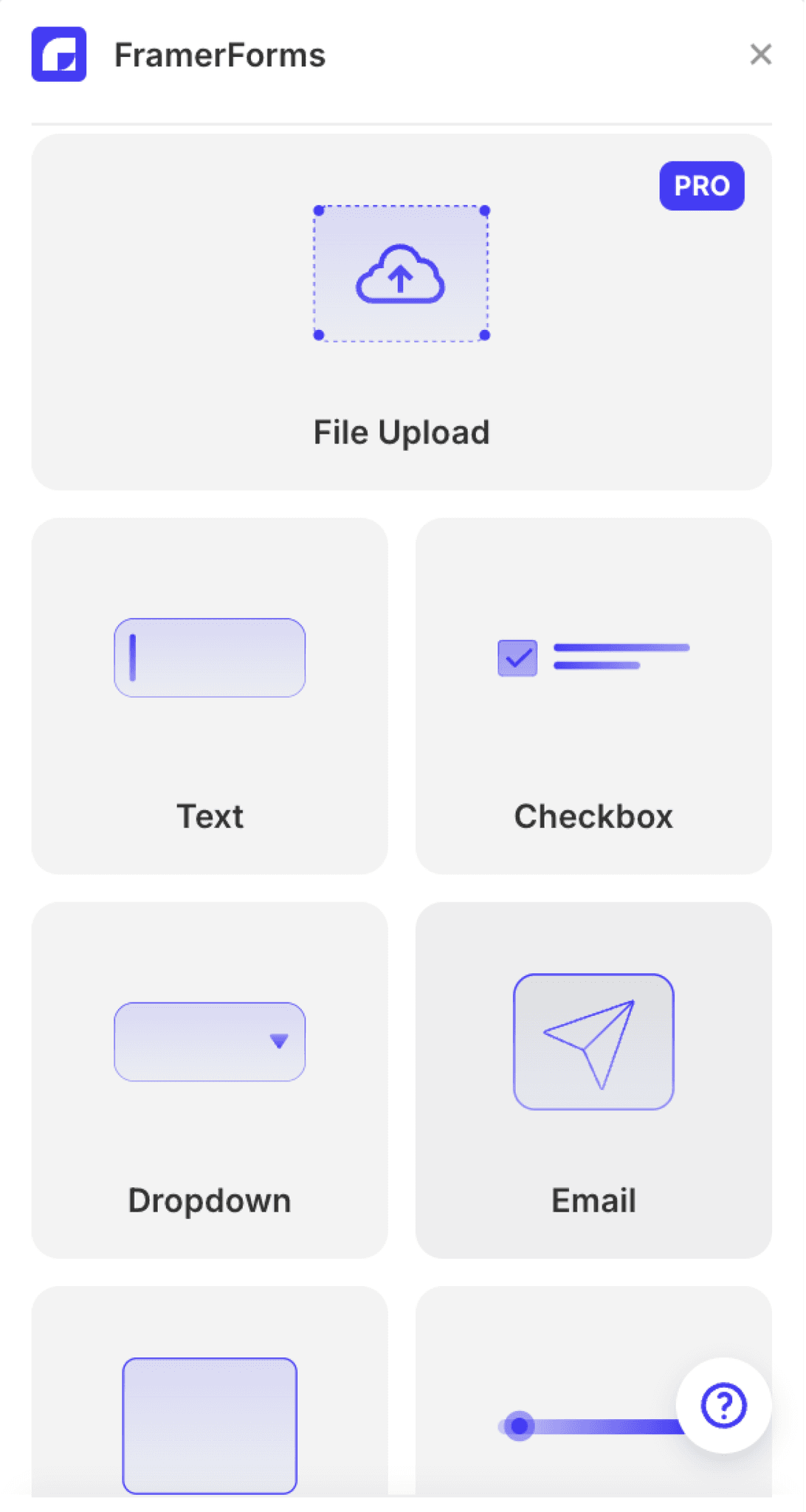The image size is (806, 1512).
Task: Click the chevron arrow inside the Dropdown preview
Action: [x=279, y=1042]
